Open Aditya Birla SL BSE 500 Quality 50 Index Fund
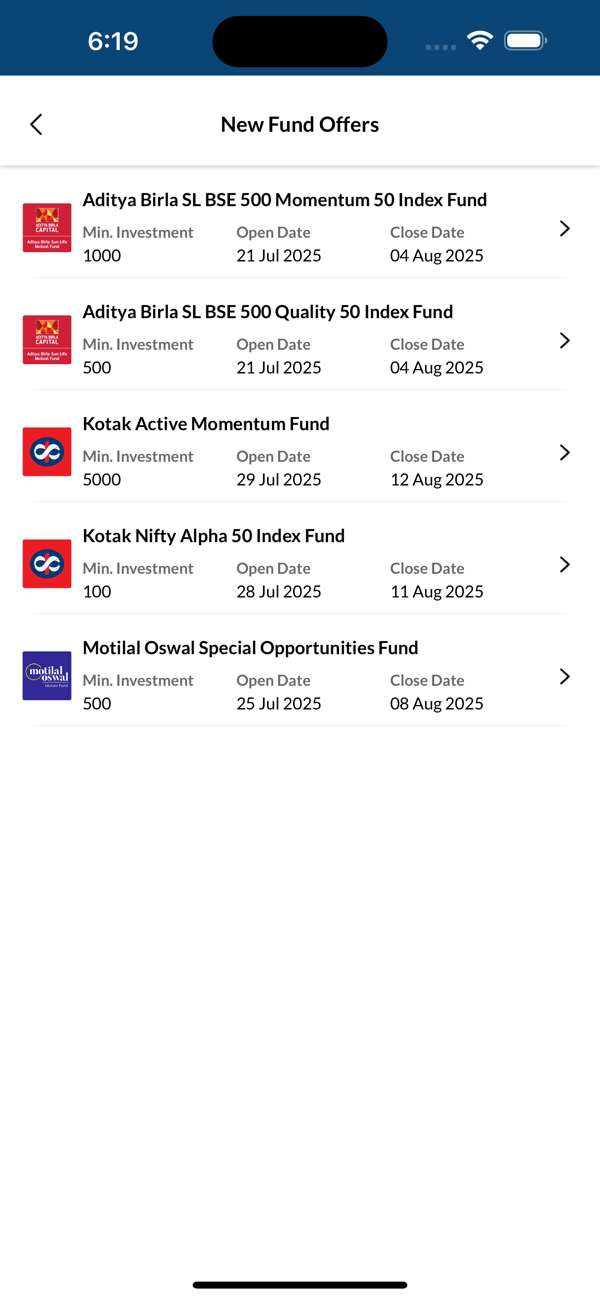 coord(300,340)
